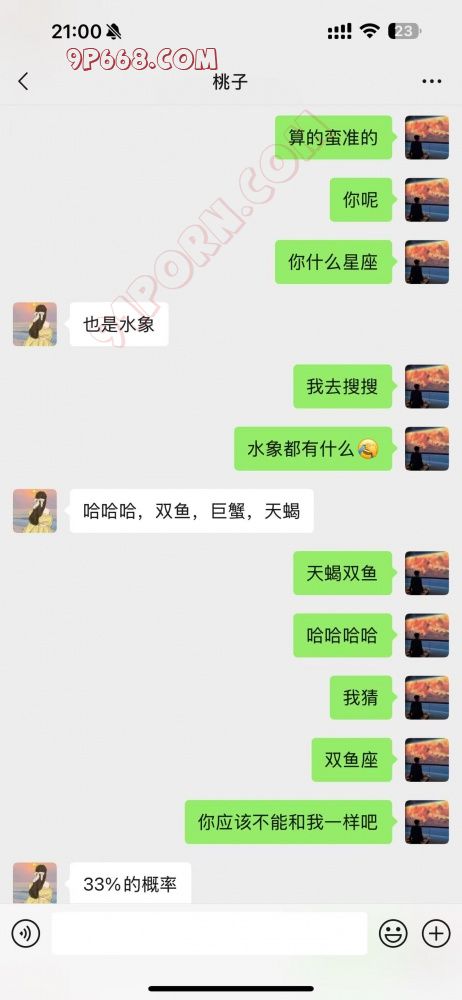
Task: Open the chat options three-dot menu
Action: [x=432, y=82]
